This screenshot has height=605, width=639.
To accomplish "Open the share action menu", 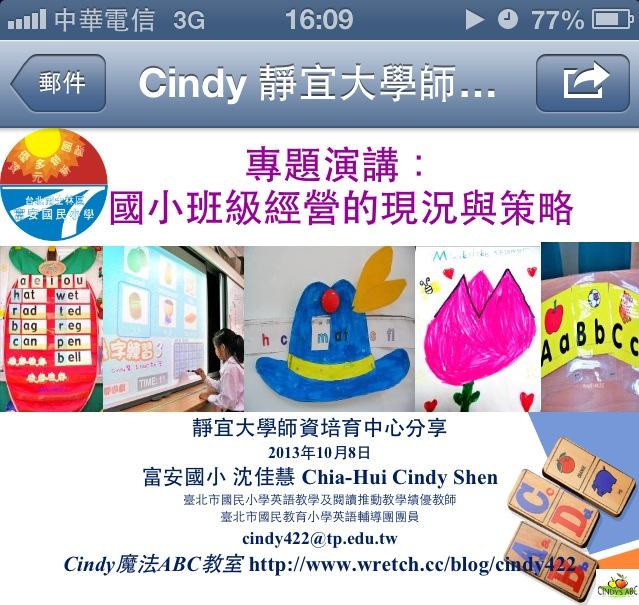I will pos(583,83).
